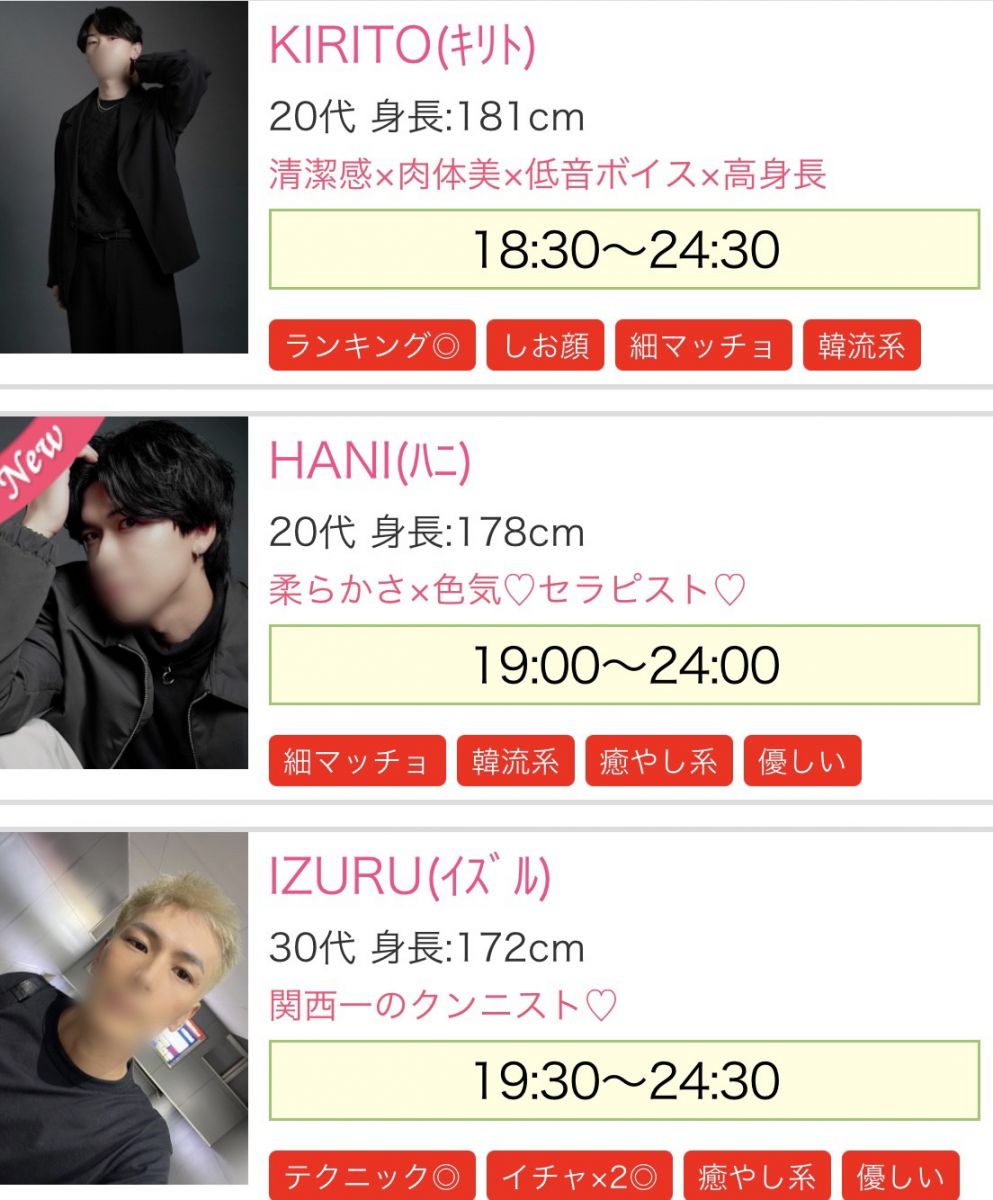The width and height of the screenshot is (993, 1200).
Task: Select the 優しい tag under HANI
Action: (x=802, y=762)
